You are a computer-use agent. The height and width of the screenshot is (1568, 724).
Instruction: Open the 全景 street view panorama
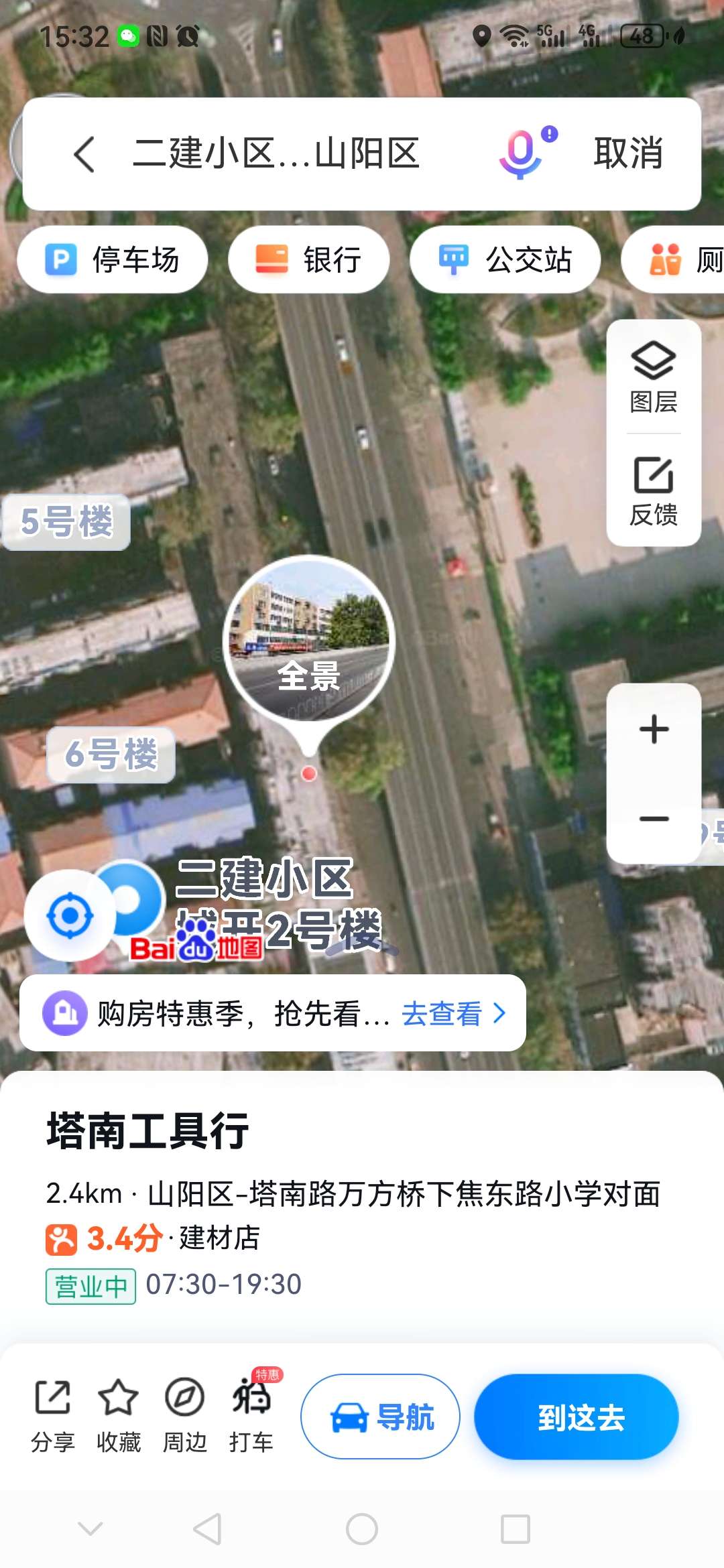pyautogui.click(x=309, y=641)
